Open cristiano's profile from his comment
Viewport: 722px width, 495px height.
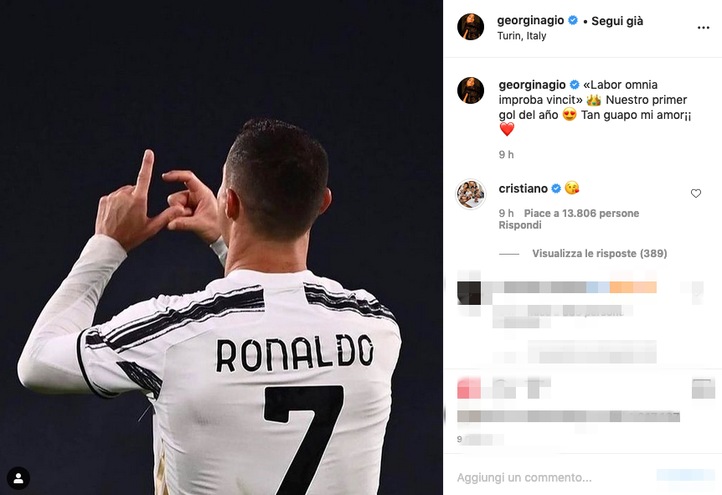coord(523,188)
